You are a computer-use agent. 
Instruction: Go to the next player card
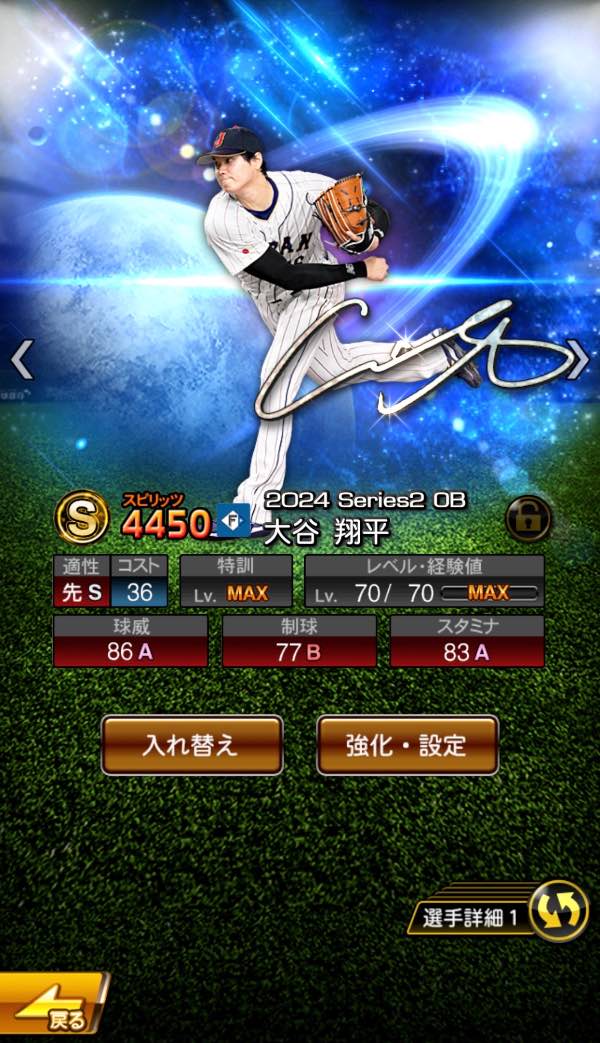pyautogui.click(x=577, y=359)
